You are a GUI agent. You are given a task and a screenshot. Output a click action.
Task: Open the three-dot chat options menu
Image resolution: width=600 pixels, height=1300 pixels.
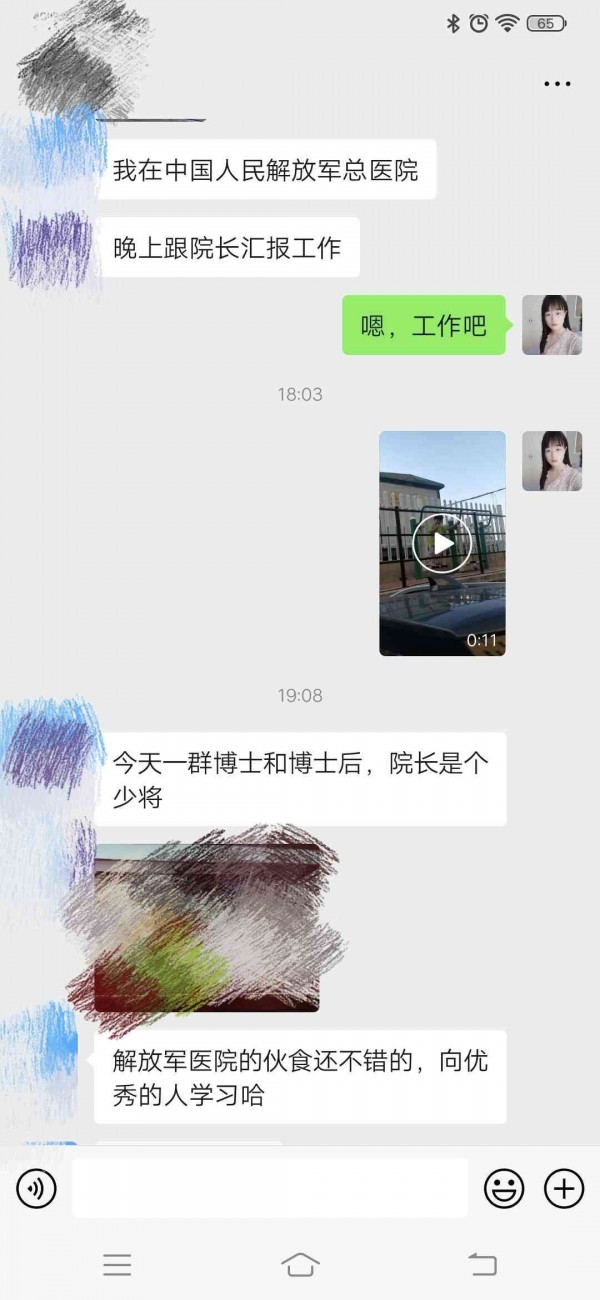coord(557,84)
